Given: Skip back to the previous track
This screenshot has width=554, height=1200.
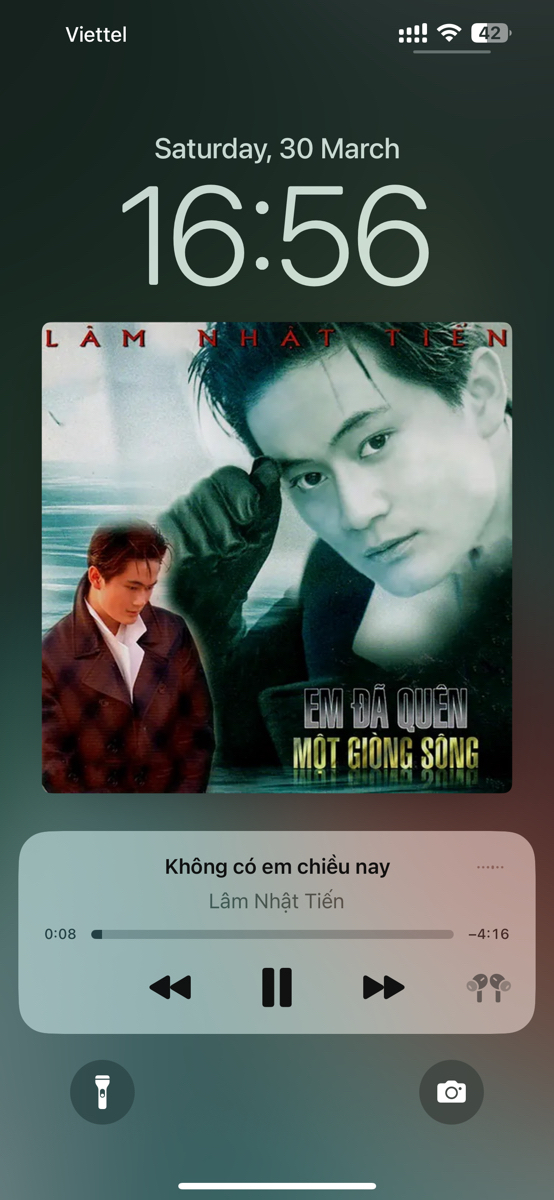Looking at the screenshot, I should pyautogui.click(x=170, y=988).
